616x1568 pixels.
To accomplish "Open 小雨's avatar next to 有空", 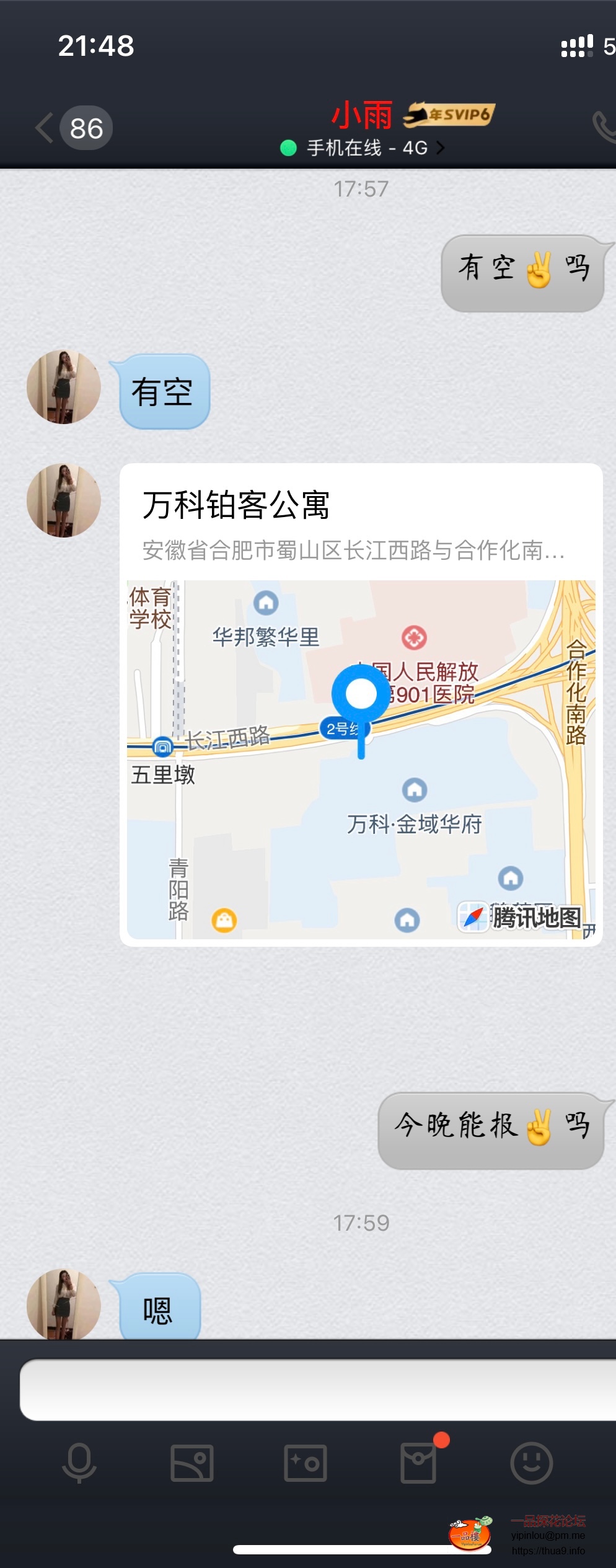I will tap(64, 386).
